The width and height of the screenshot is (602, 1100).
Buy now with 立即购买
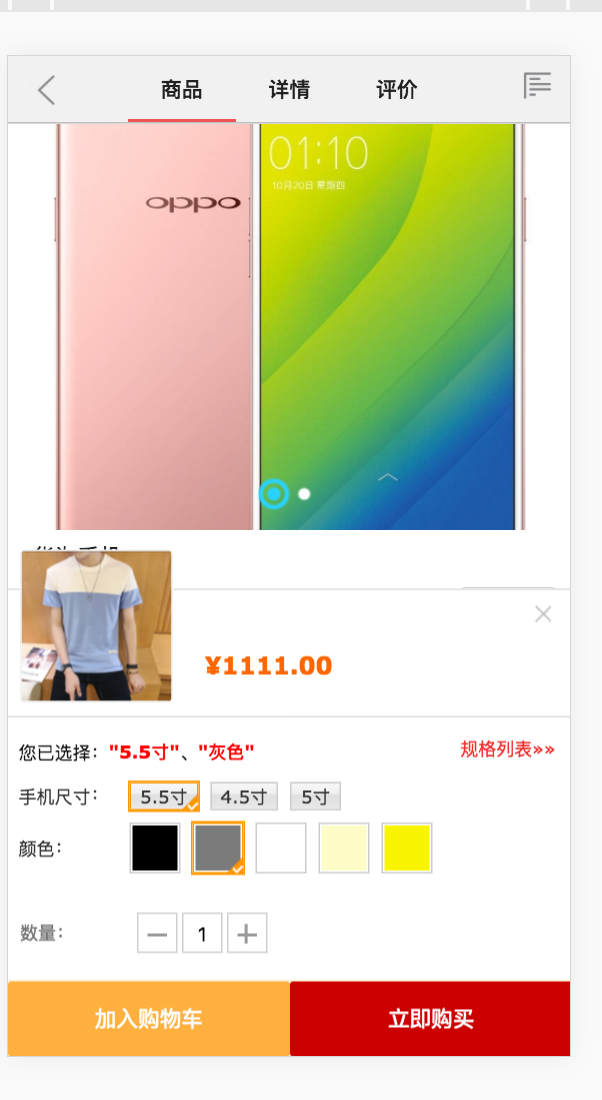430,1019
